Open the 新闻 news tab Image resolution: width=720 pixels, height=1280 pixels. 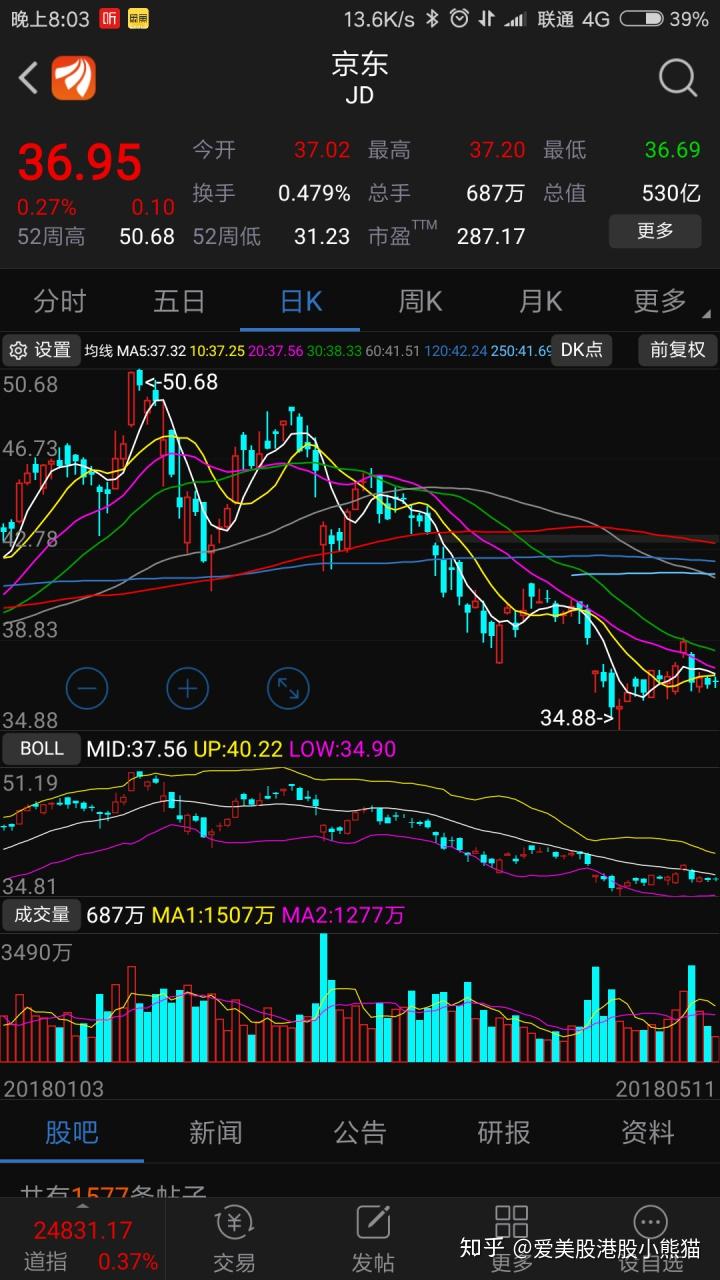(215, 1132)
